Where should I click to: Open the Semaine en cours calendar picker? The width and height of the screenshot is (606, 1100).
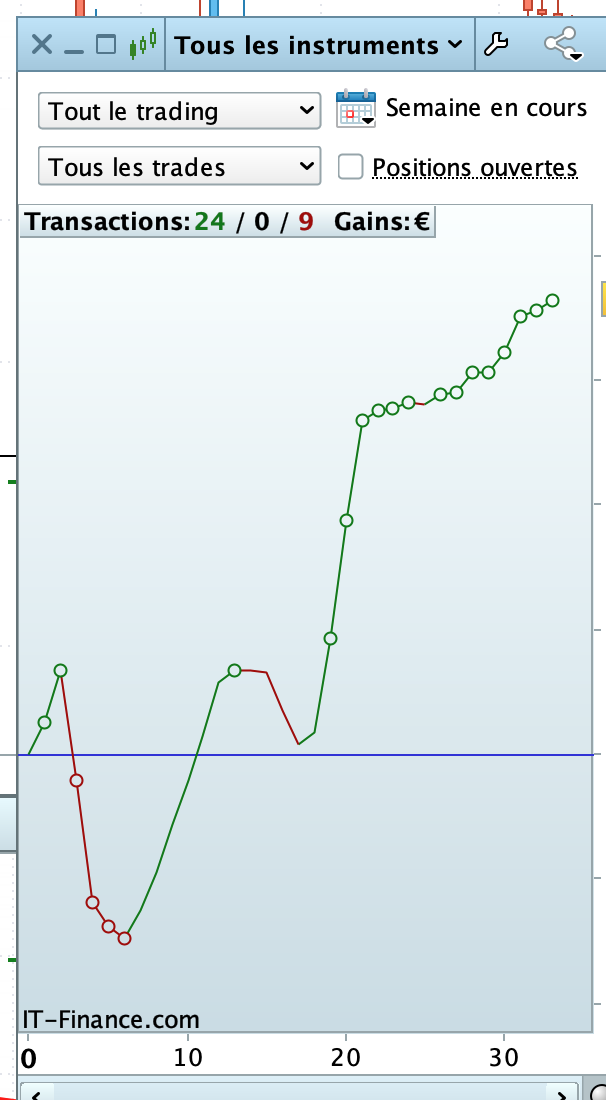coord(356,109)
